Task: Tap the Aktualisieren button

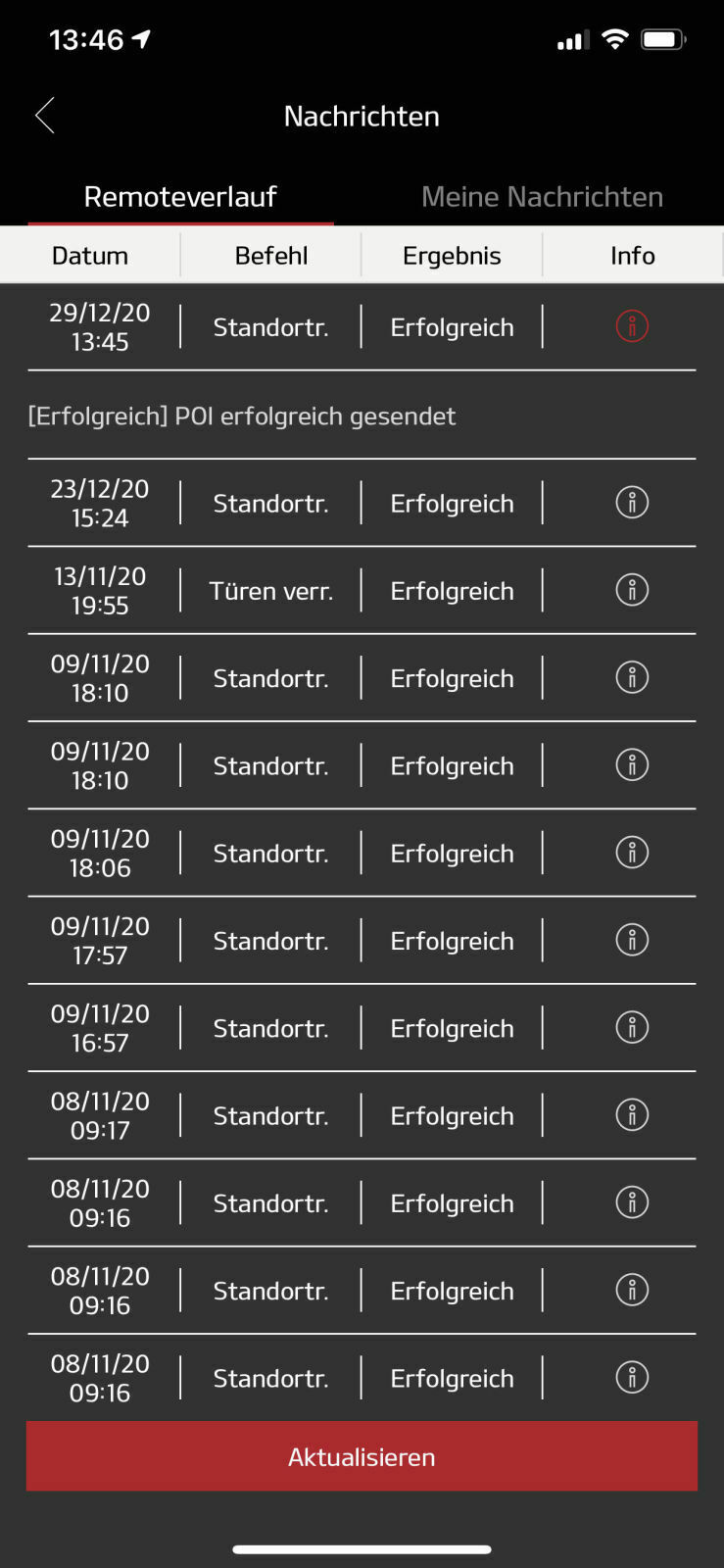Action: point(362,1456)
